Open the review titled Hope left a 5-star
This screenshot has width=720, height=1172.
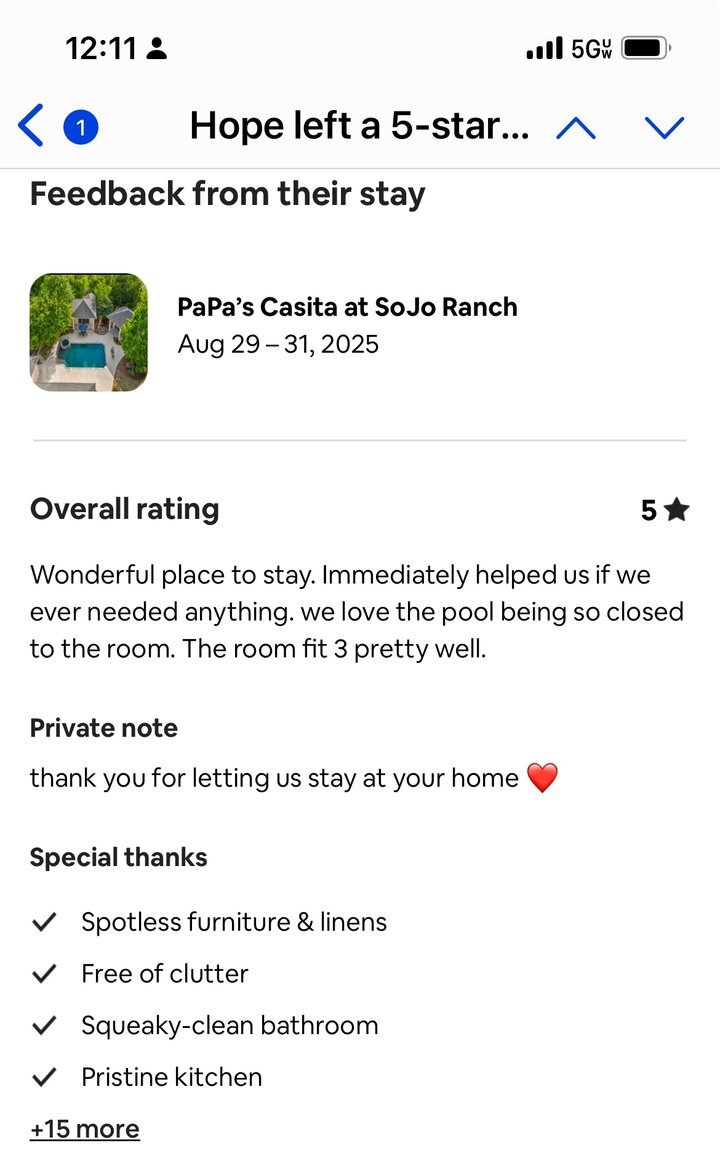[360, 125]
